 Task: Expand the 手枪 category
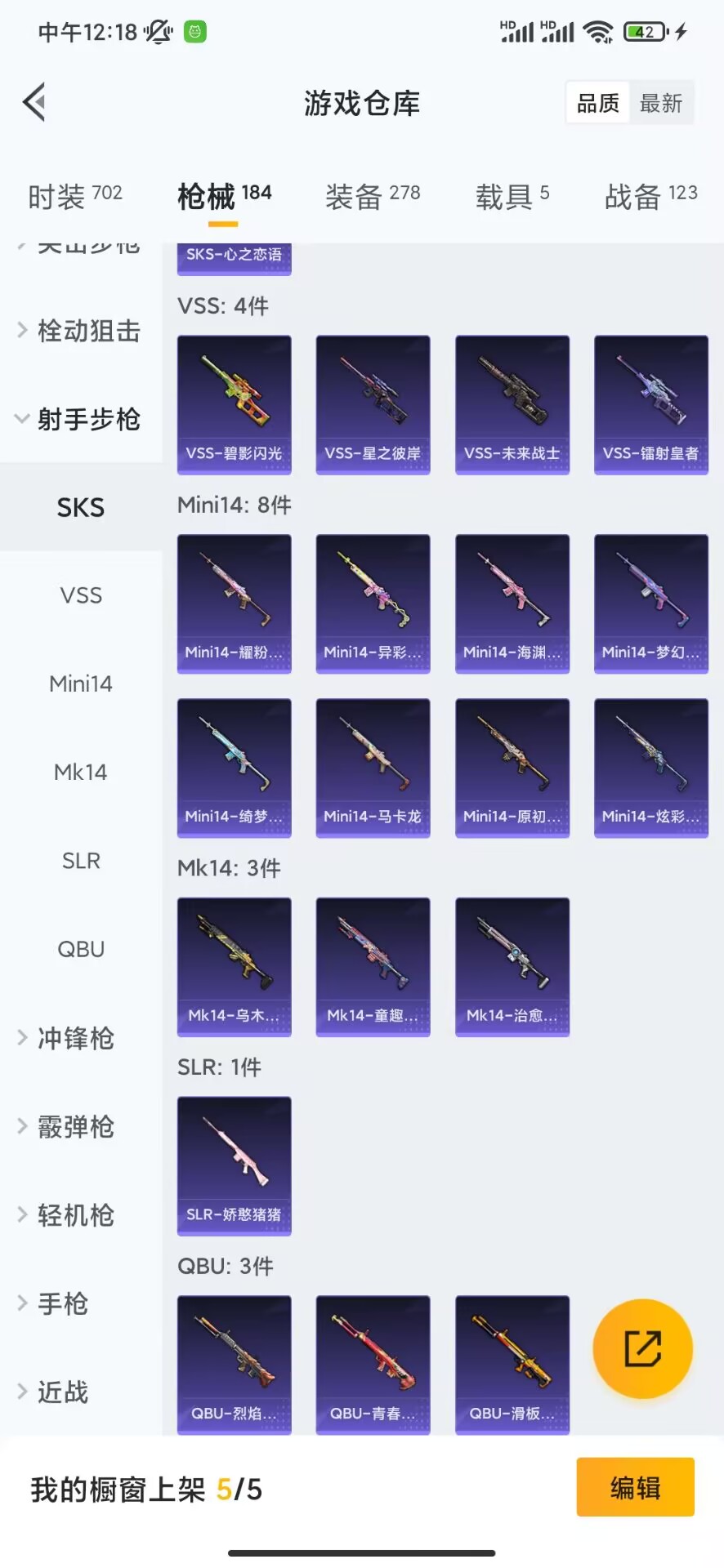tap(62, 1303)
